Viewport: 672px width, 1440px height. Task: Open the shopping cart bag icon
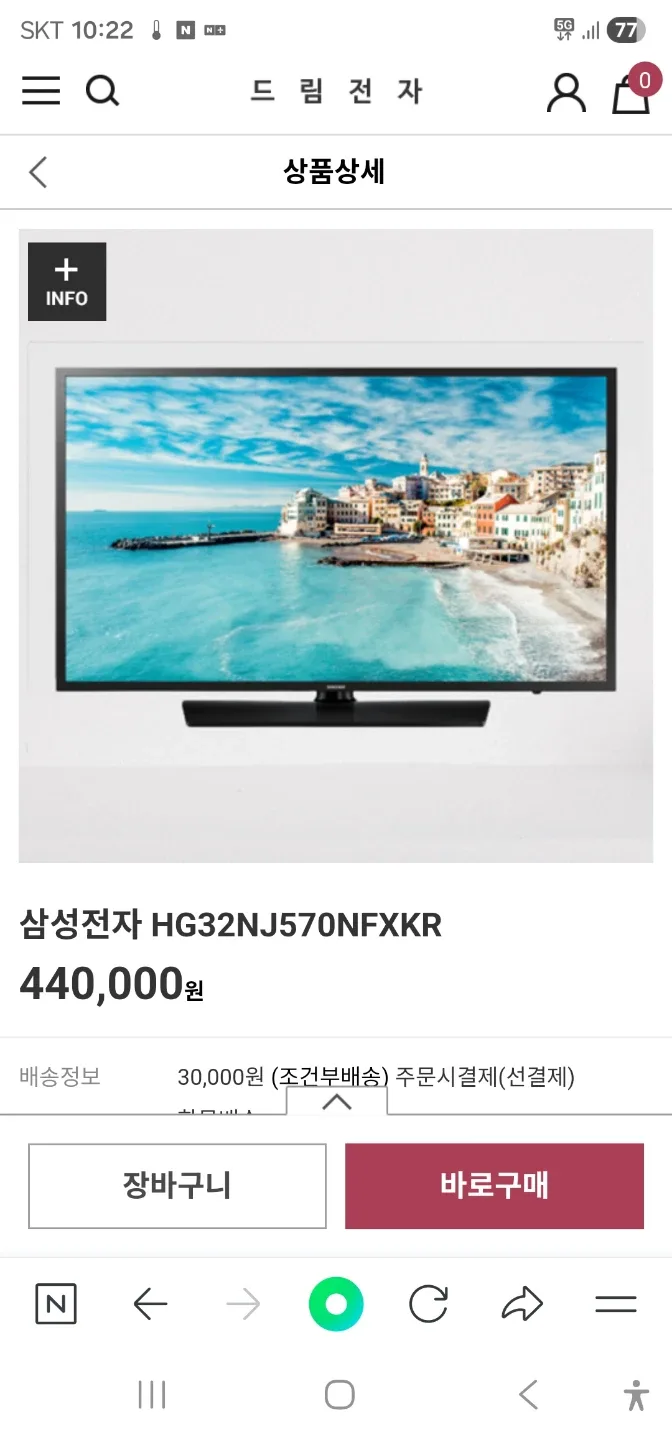[x=631, y=91]
